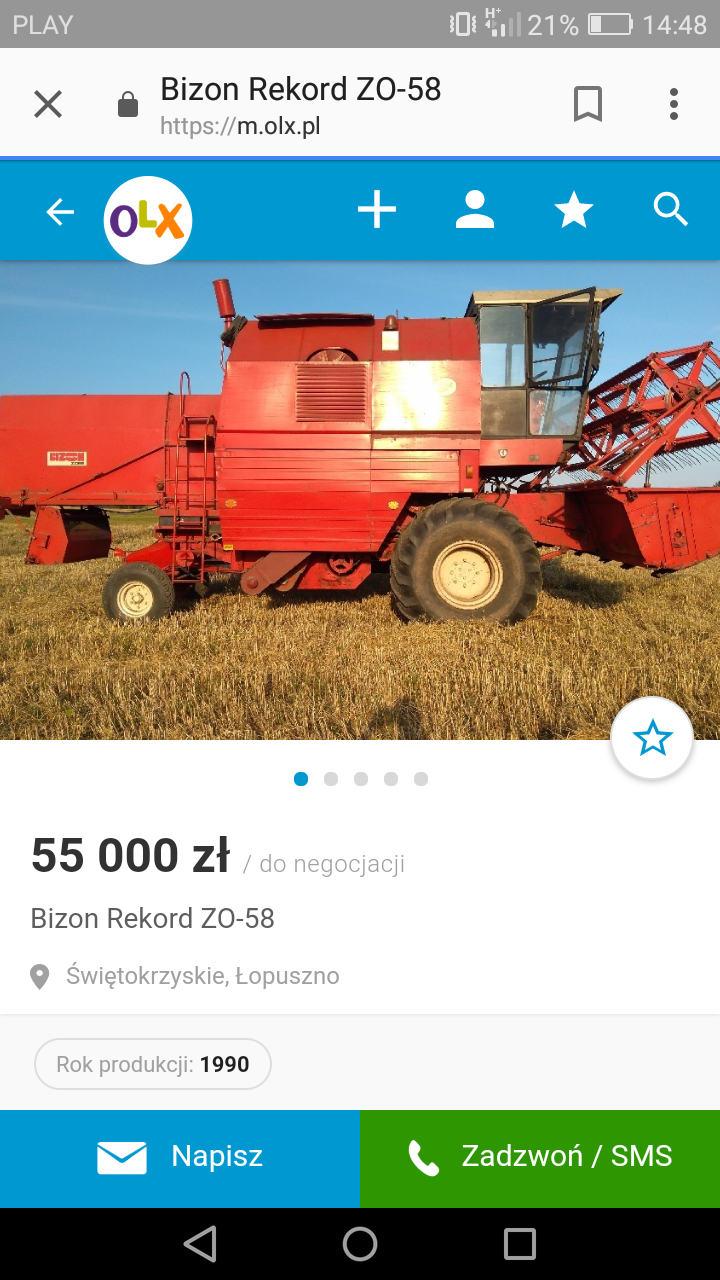Close the browser custom tab
This screenshot has width=720, height=1280.
click(x=48, y=104)
